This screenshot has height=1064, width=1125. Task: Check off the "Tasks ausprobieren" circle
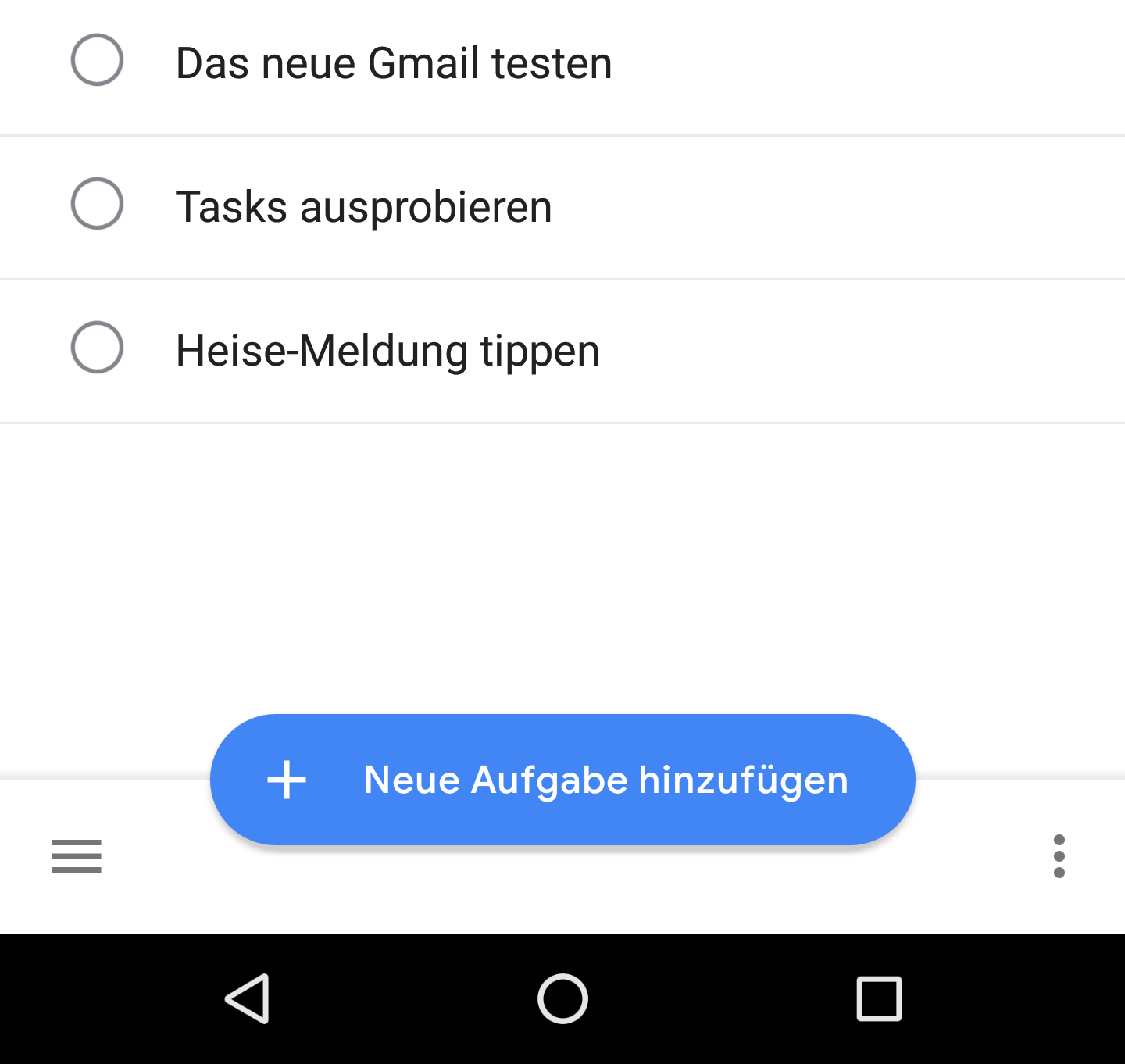pyautogui.click(x=97, y=204)
